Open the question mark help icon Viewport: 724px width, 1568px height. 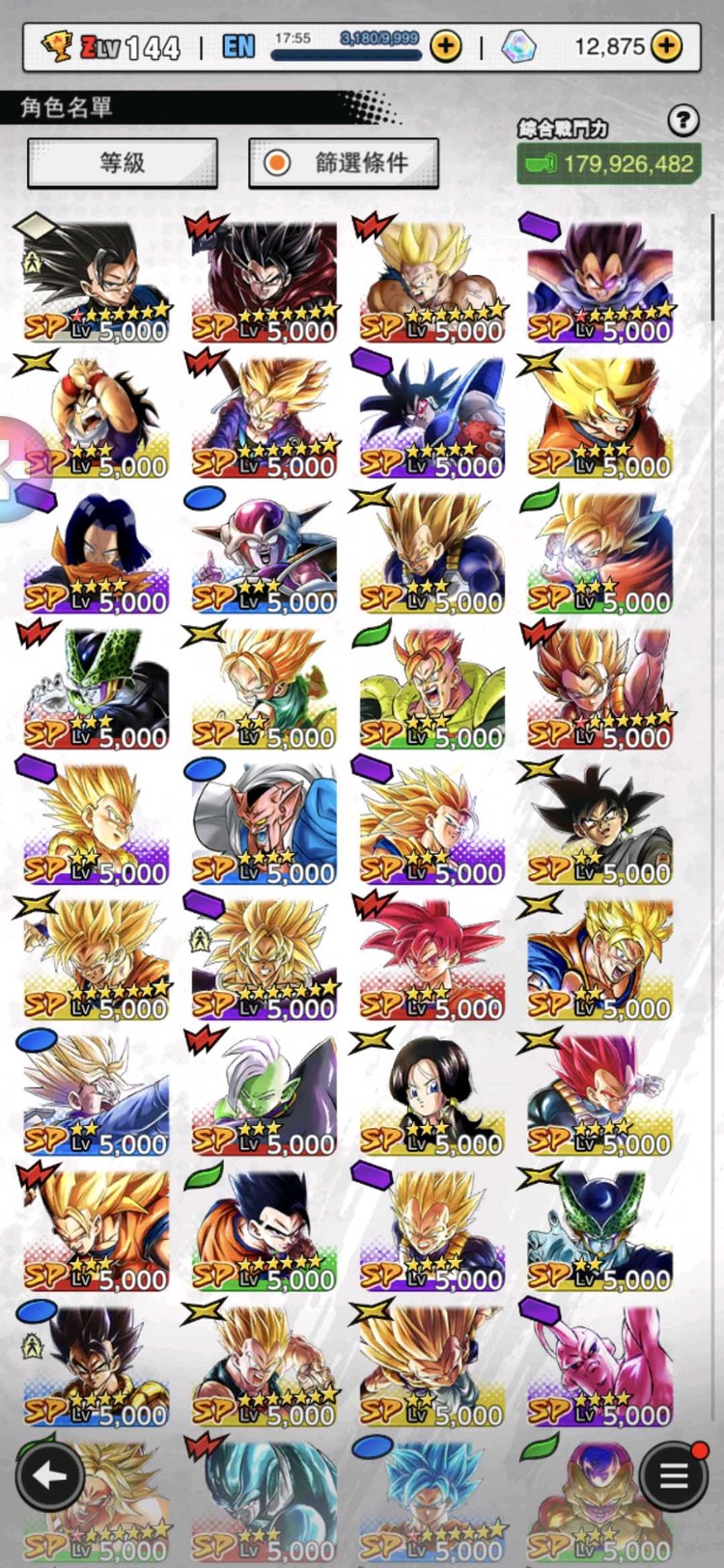[682, 121]
